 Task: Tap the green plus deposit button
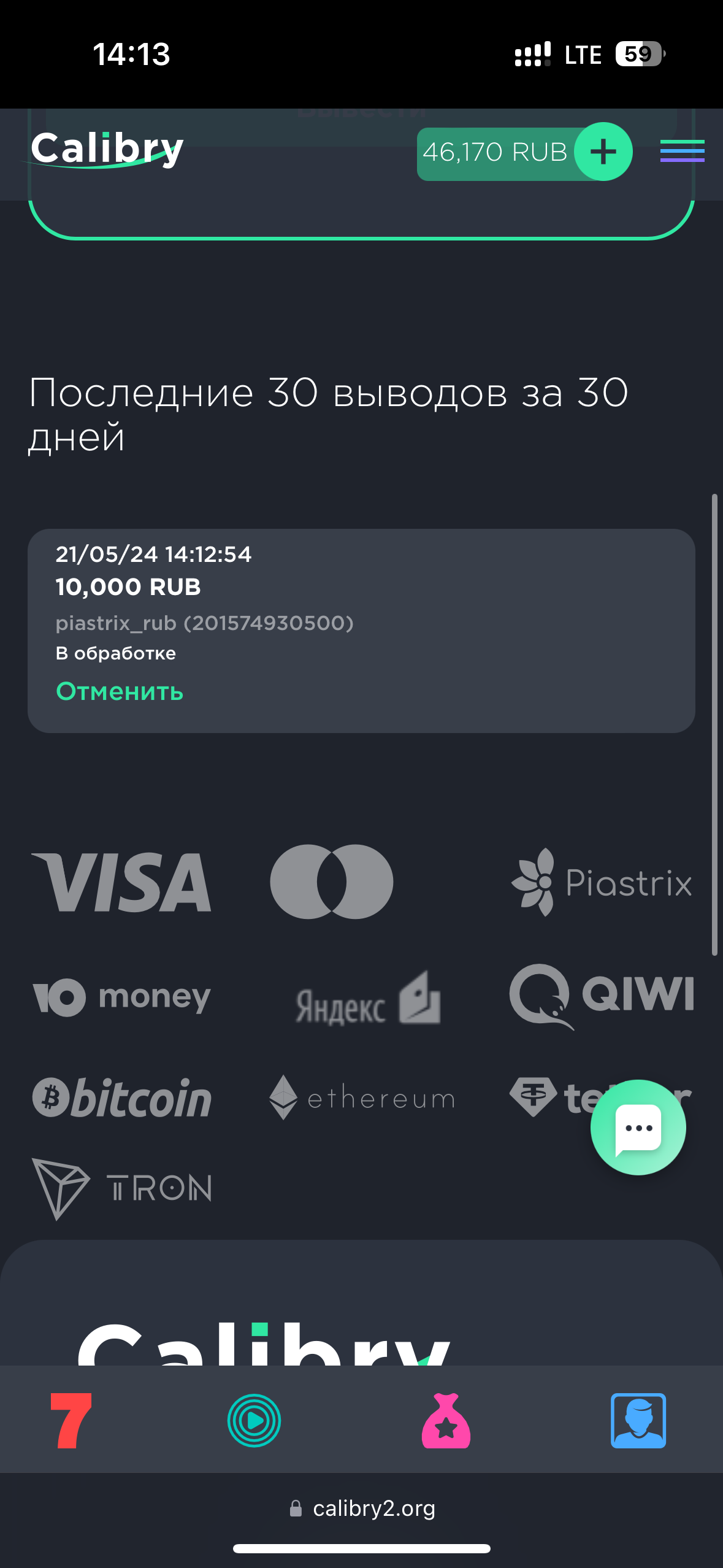[603, 152]
